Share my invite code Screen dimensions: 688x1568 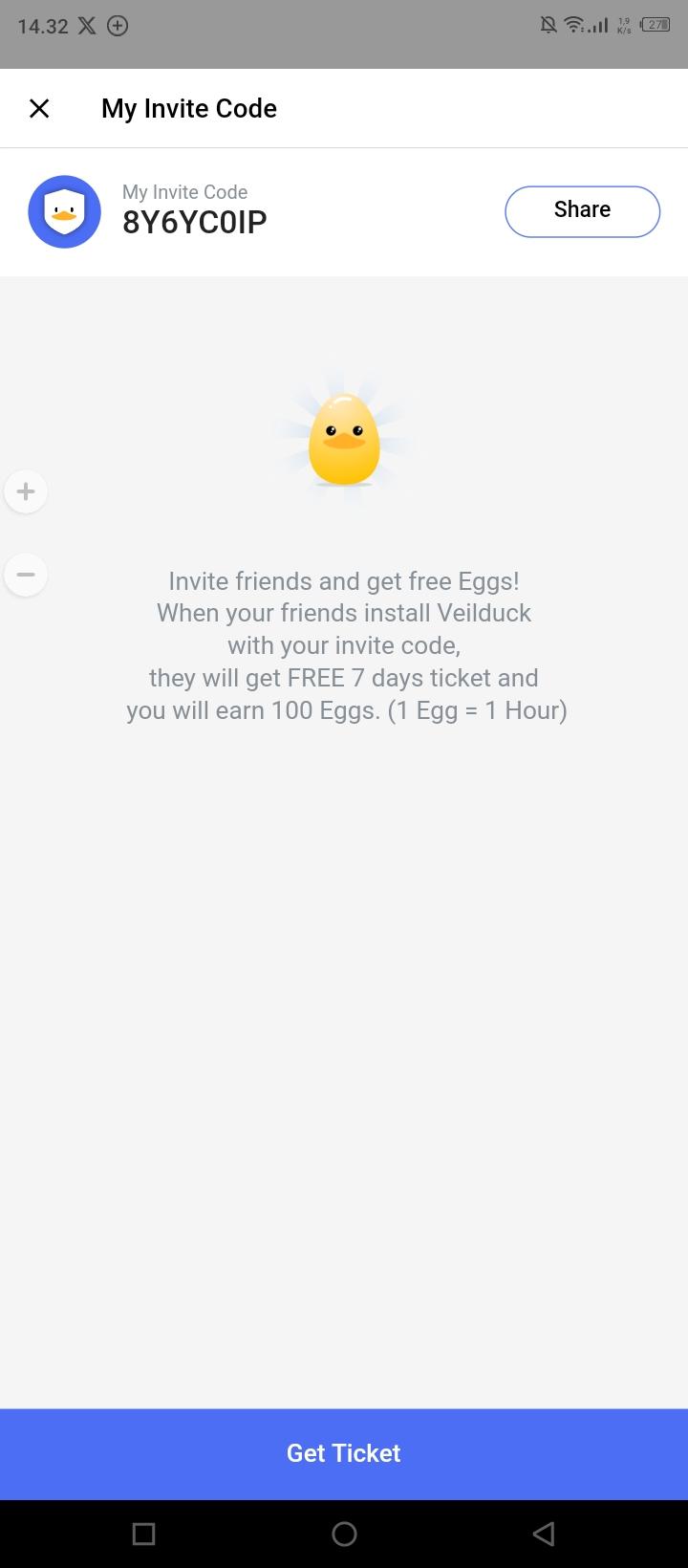tap(582, 210)
